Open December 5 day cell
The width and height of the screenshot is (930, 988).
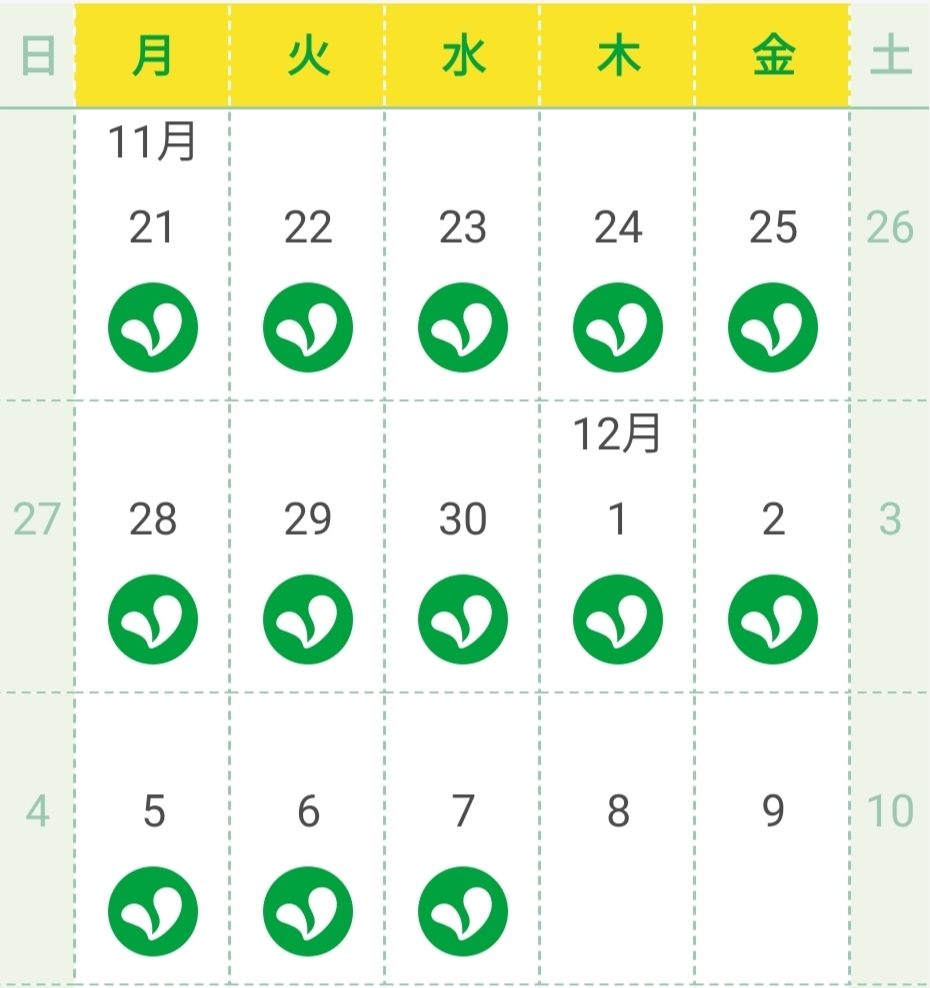pyautogui.click(x=152, y=838)
